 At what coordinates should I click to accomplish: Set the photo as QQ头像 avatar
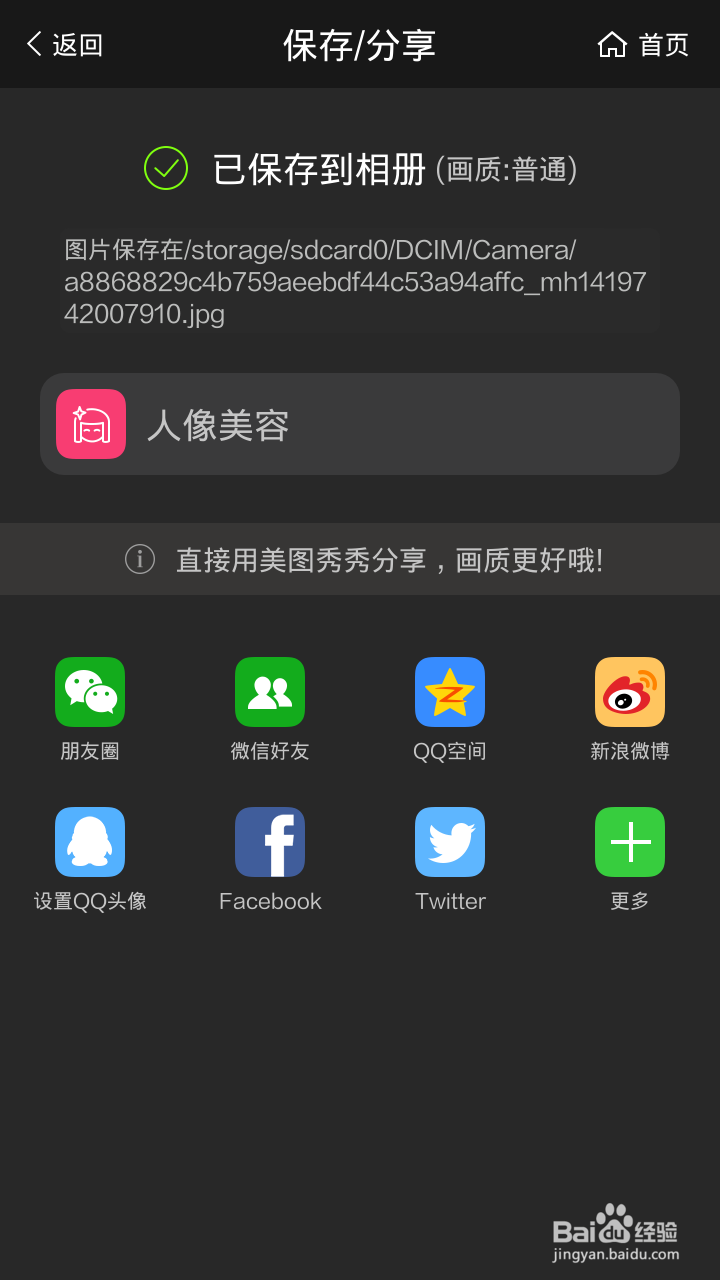click(90, 841)
